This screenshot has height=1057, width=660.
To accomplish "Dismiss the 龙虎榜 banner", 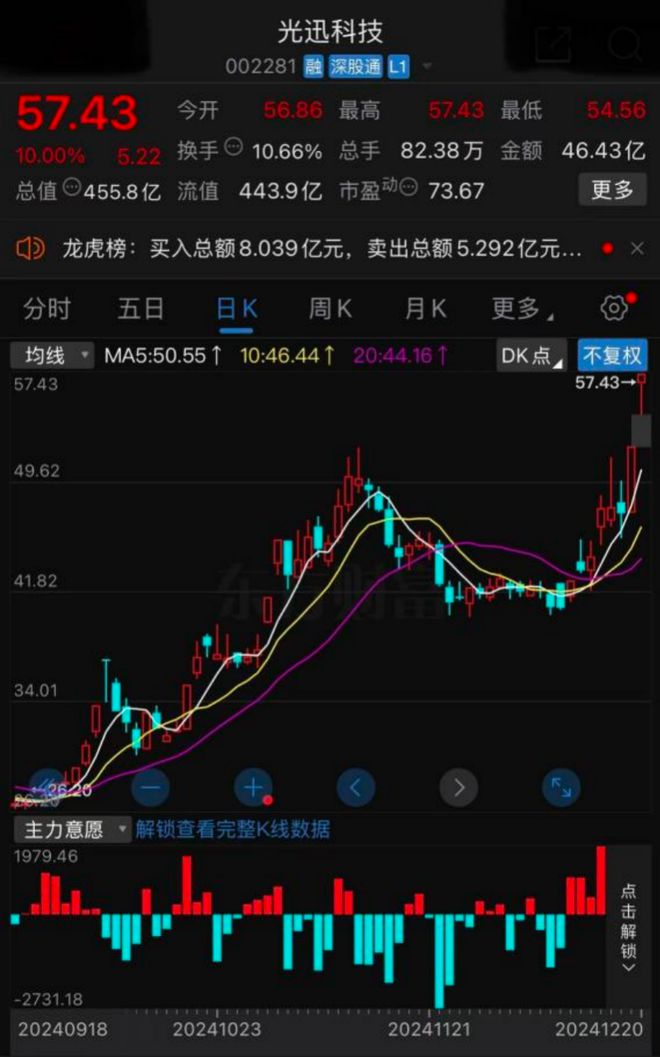I will pyautogui.click(x=637, y=249).
